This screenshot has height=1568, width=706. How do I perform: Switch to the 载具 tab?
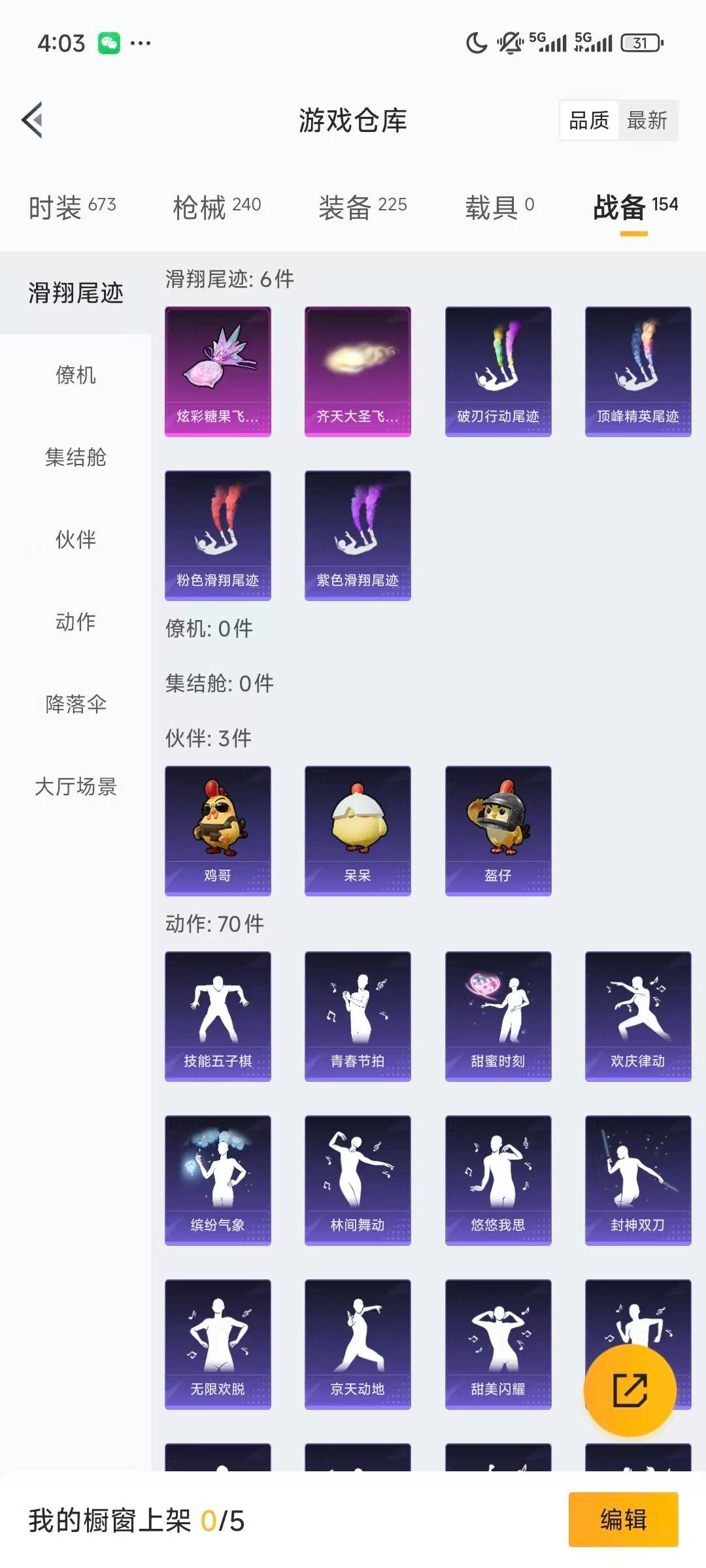click(499, 206)
